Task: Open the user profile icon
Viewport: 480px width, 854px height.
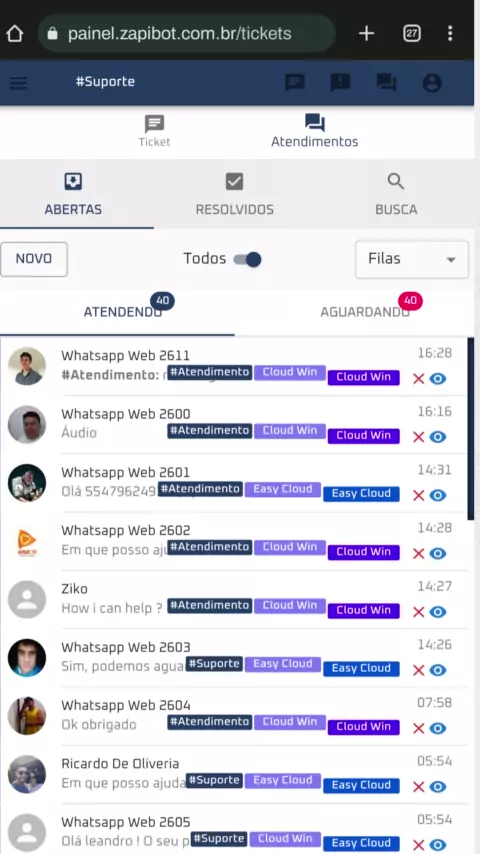Action: [x=432, y=83]
